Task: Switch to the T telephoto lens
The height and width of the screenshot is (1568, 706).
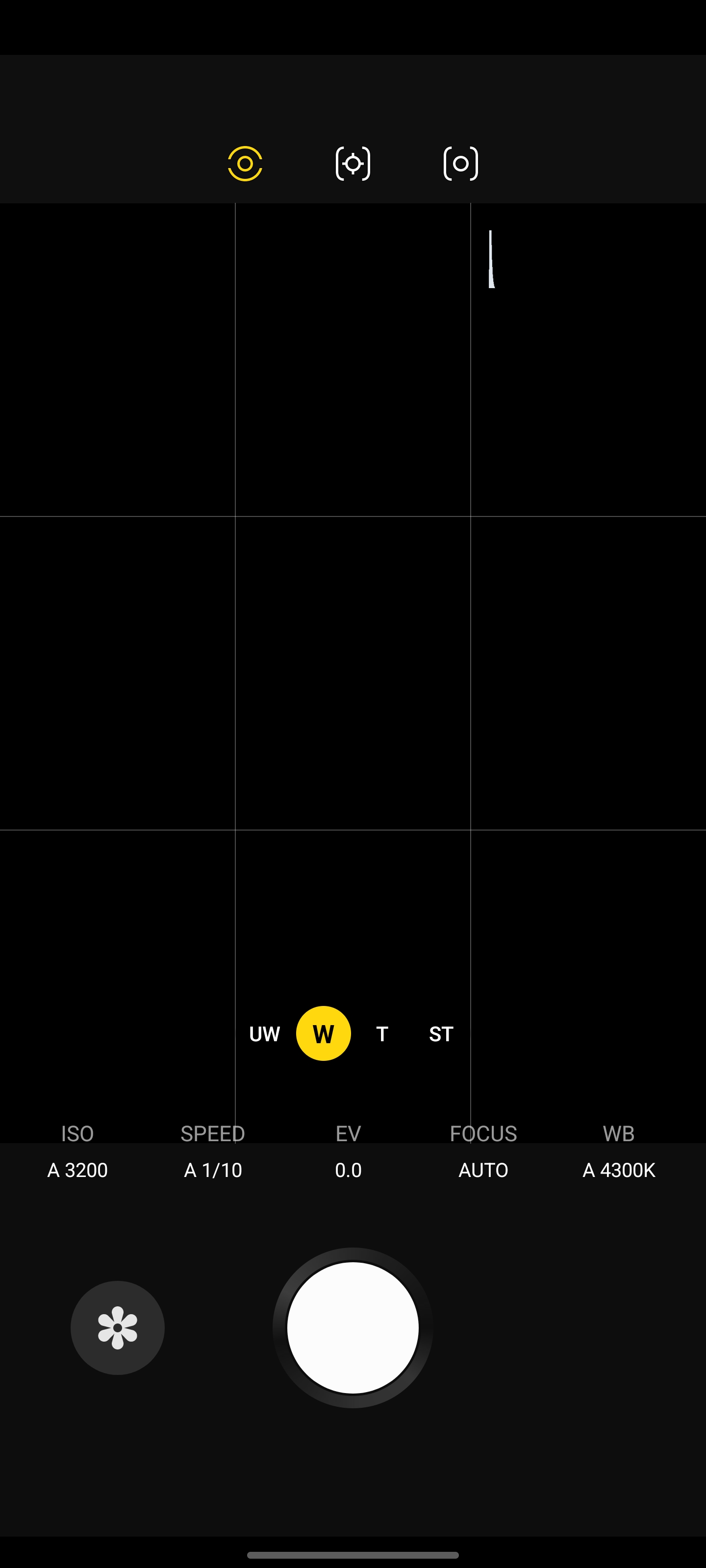Action: [382, 1033]
